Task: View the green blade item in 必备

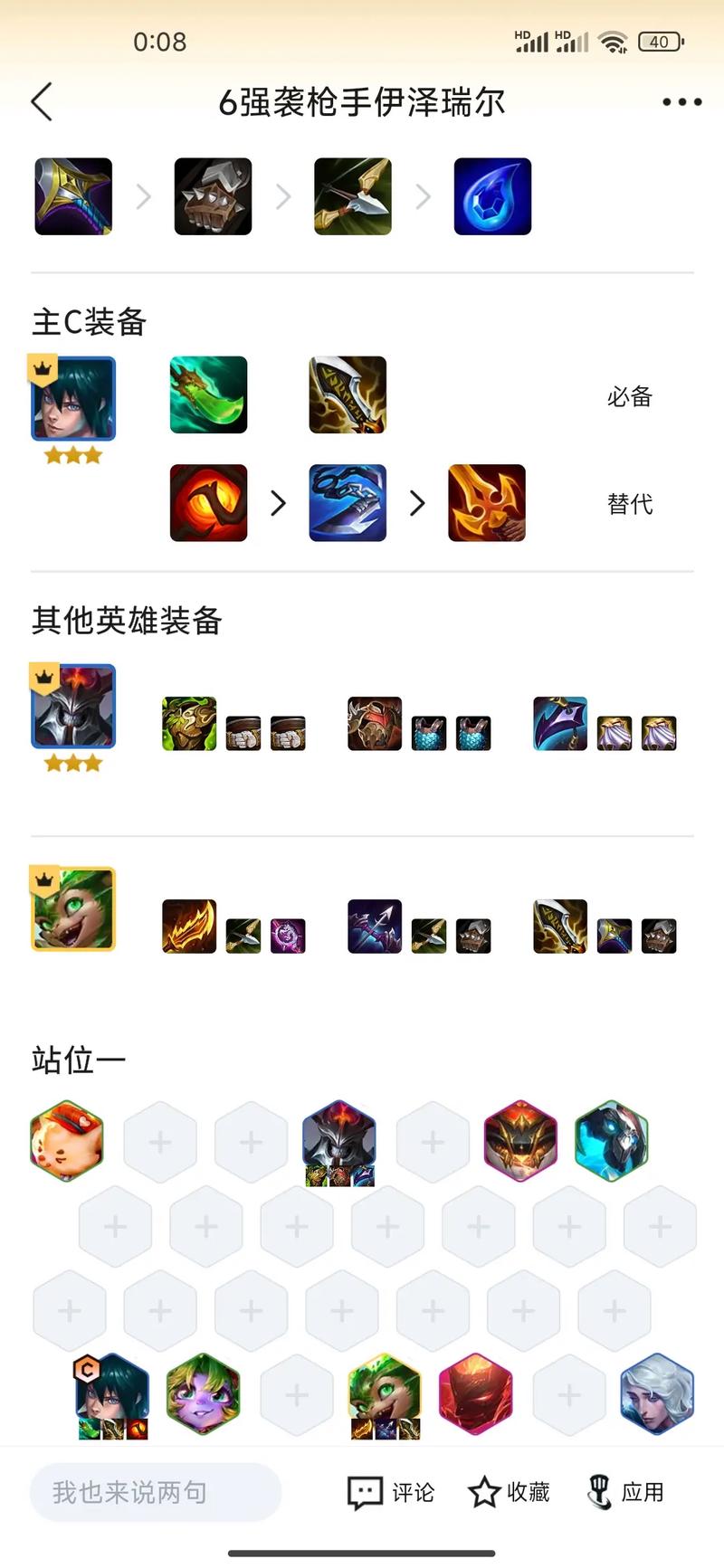Action: coord(209,394)
